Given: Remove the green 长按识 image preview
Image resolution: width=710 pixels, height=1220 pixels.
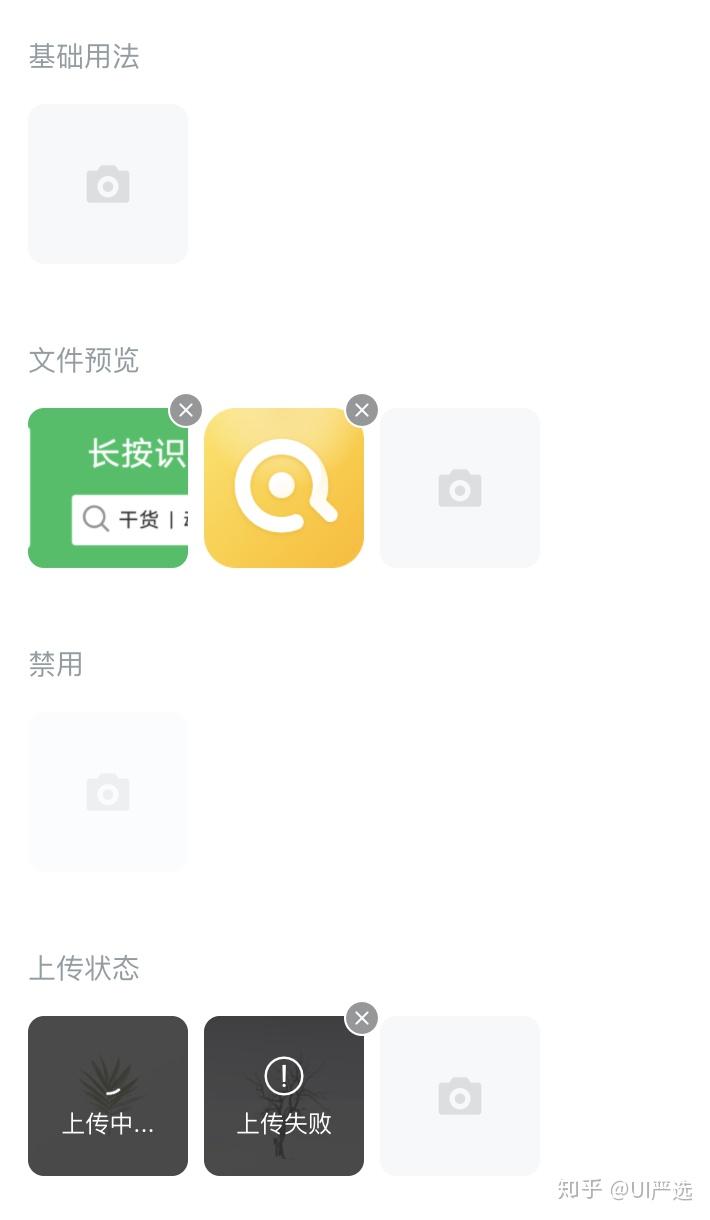Looking at the screenshot, I should coord(186,410).
